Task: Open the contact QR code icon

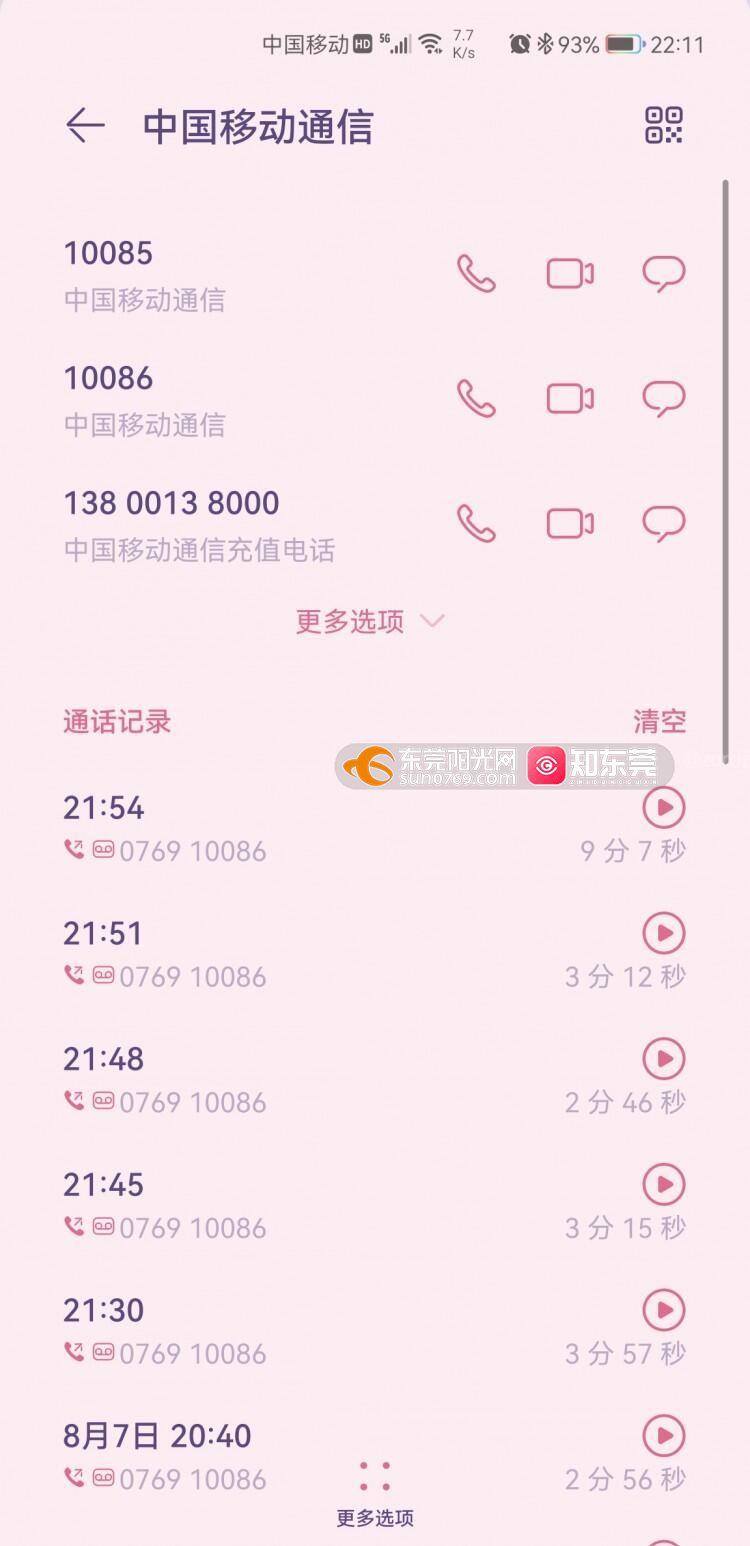Action: point(664,126)
